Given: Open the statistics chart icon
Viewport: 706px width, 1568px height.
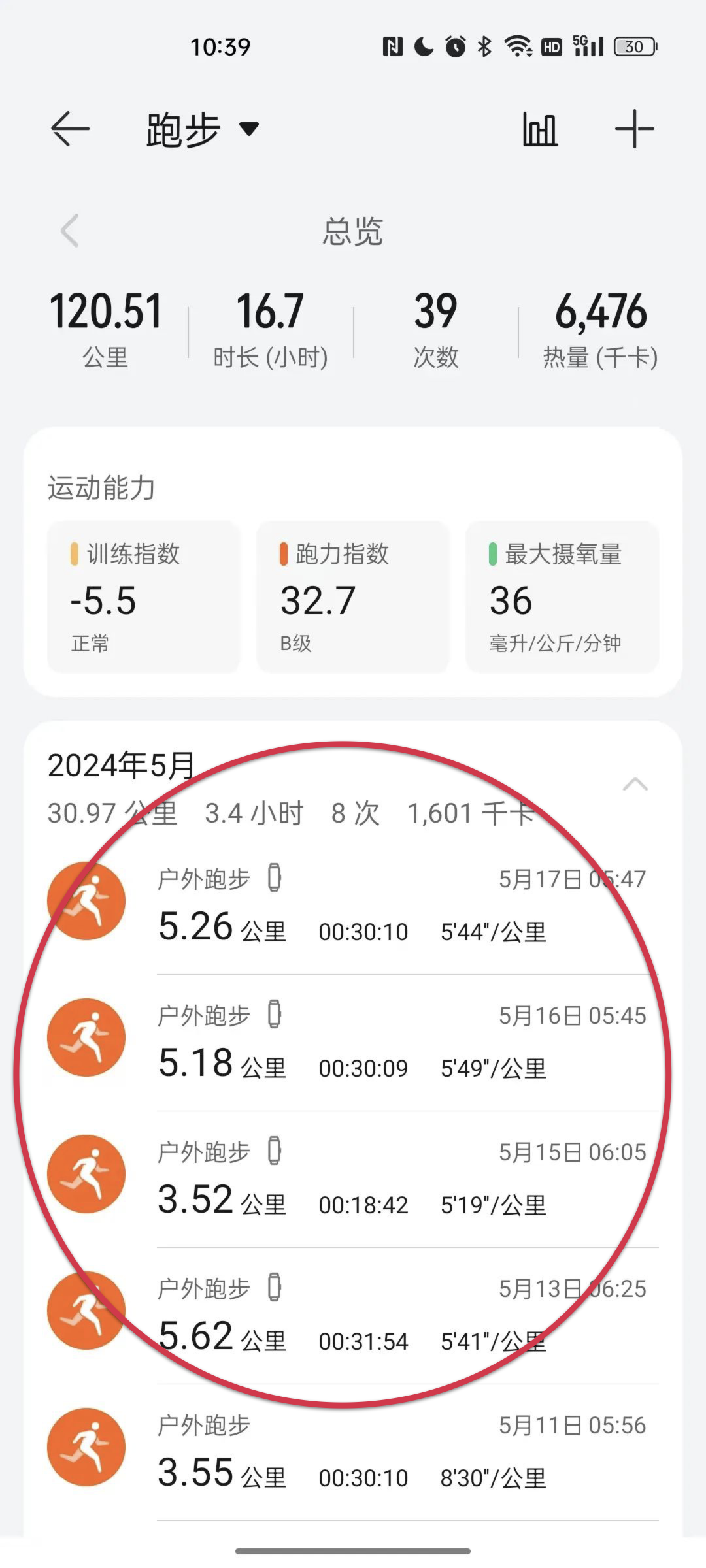Looking at the screenshot, I should click(540, 129).
